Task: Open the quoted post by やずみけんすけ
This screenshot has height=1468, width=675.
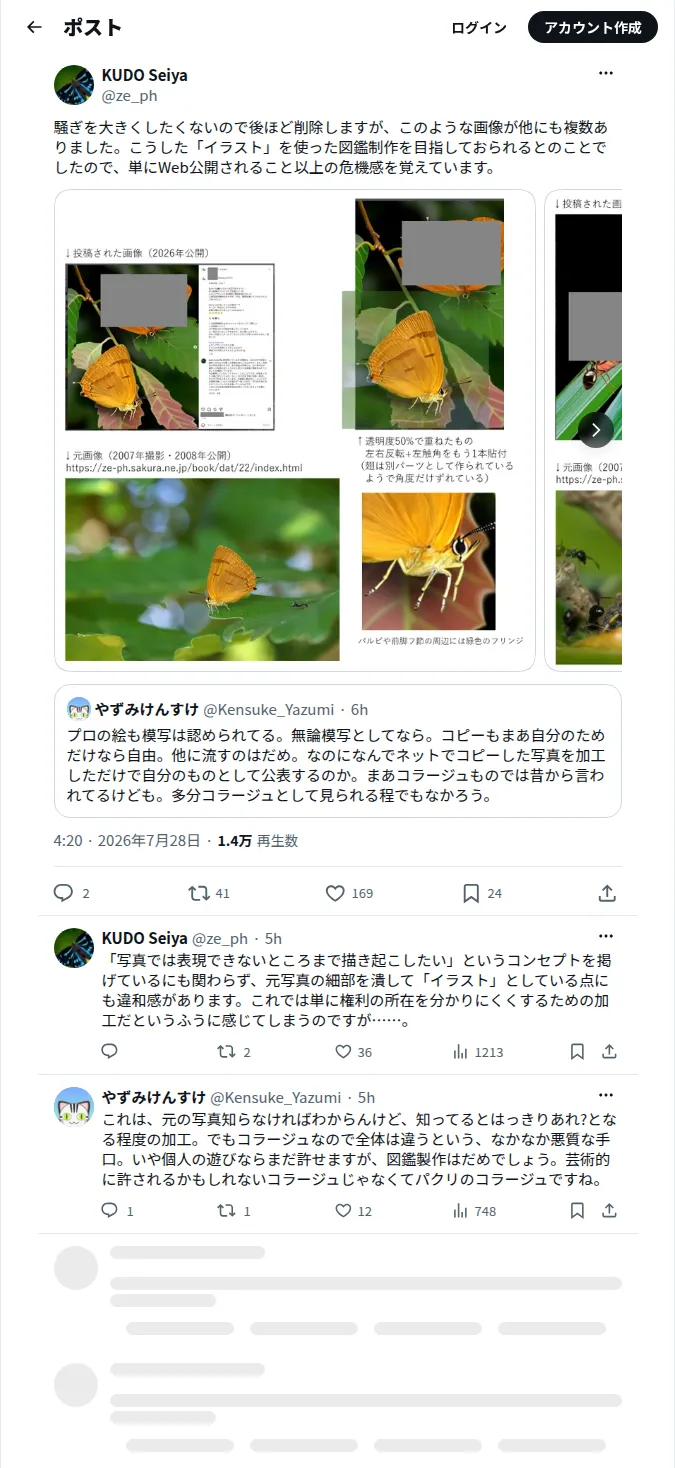Action: pyautogui.click(x=338, y=751)
